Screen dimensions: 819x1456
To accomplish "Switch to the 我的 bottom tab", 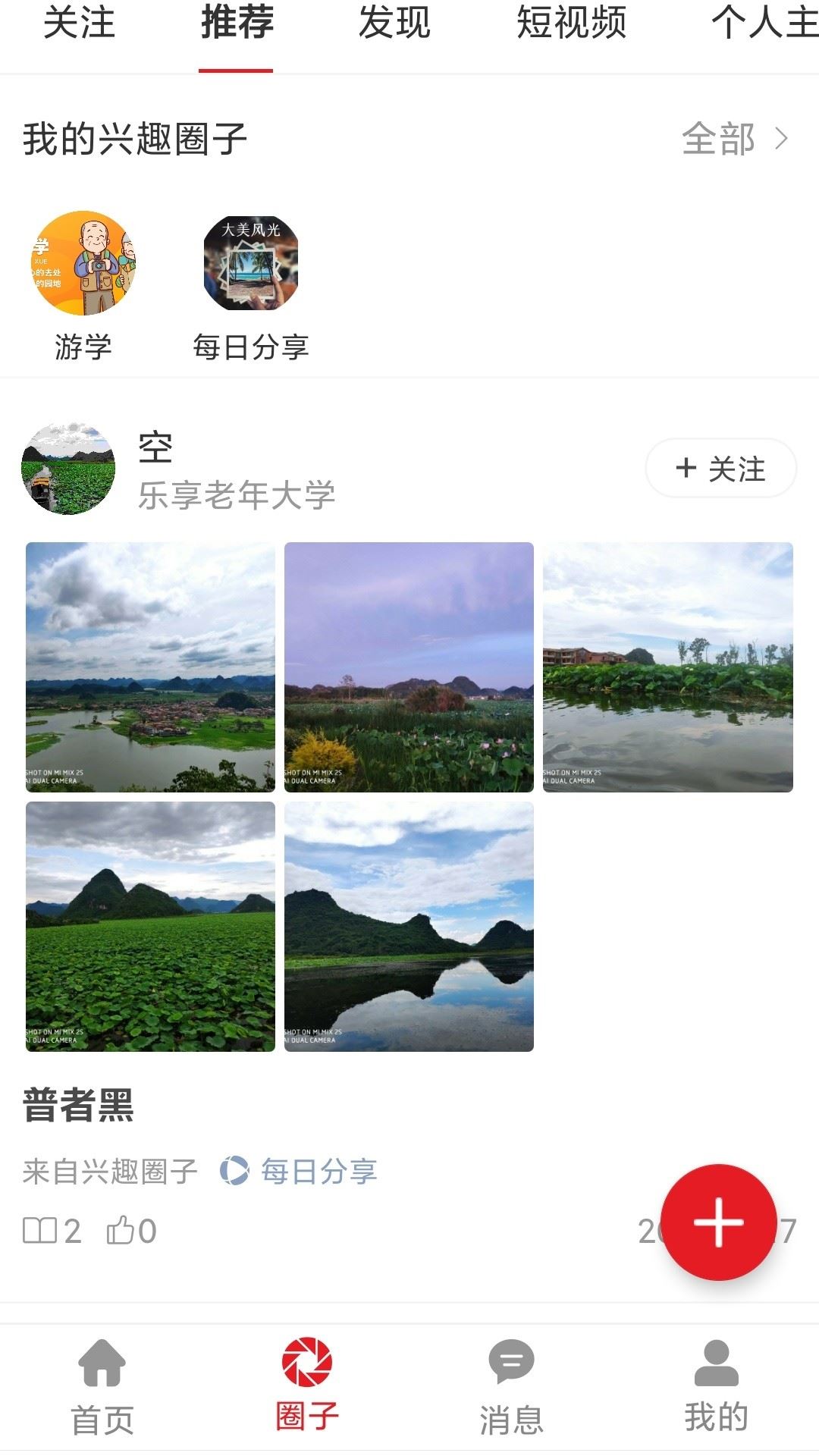I will click(x=717, y=1388).
